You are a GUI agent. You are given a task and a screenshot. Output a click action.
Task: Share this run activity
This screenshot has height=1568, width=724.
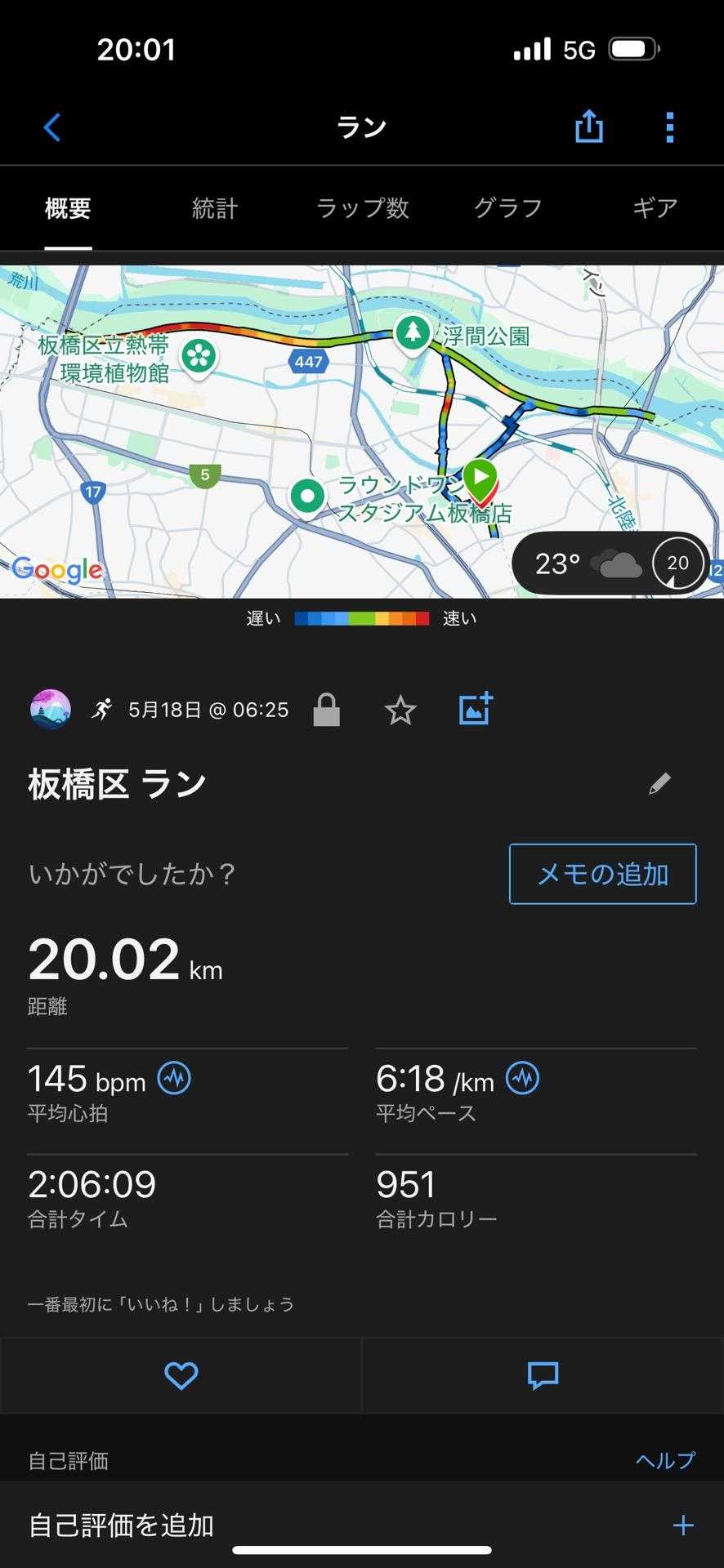pyautogui.click(x=588, y=127)
